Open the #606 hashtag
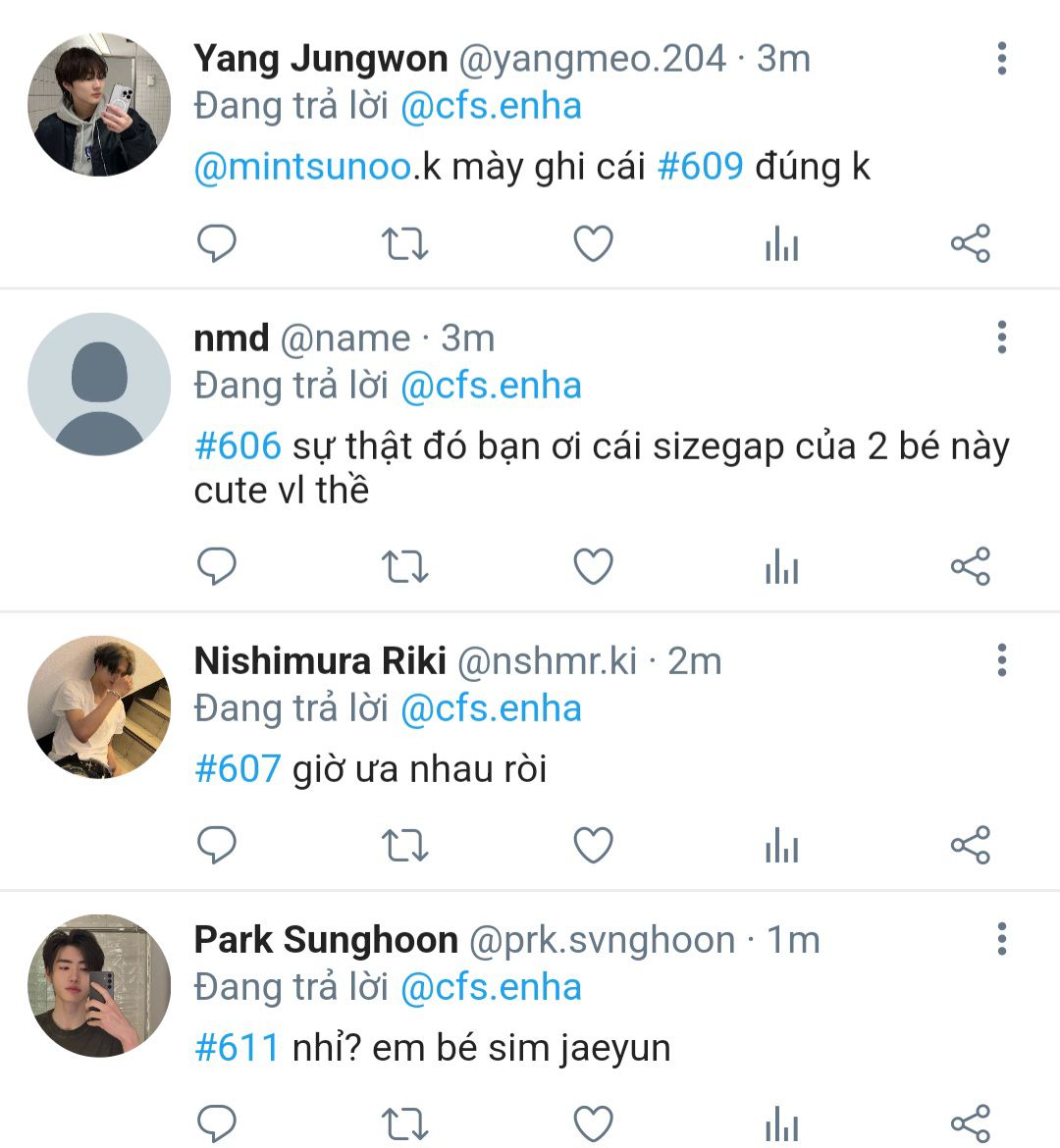The height and width of the screenshot is (1148, 1060). (238, 446)
